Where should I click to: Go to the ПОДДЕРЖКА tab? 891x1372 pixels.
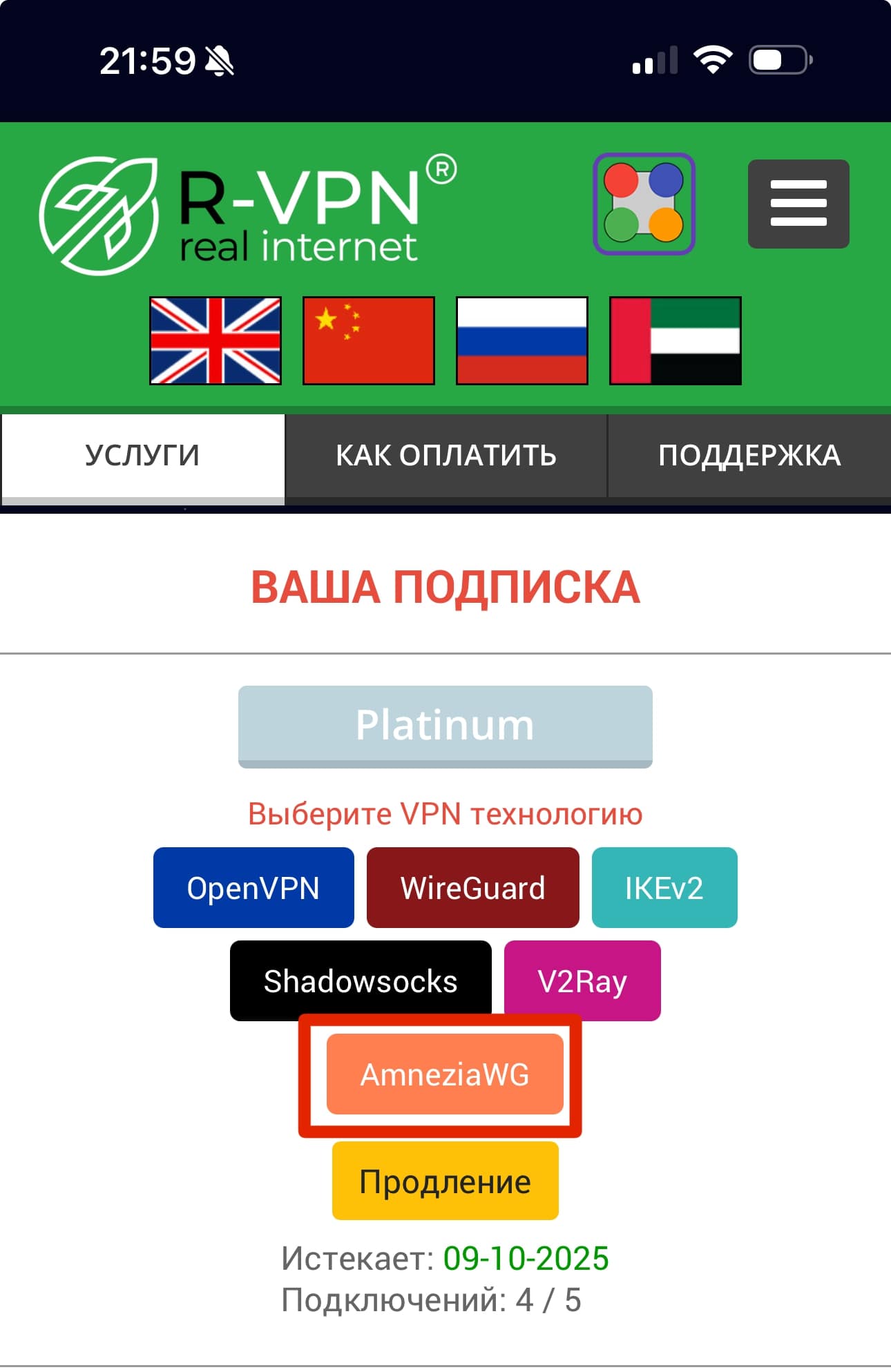[x=749, y=456]
